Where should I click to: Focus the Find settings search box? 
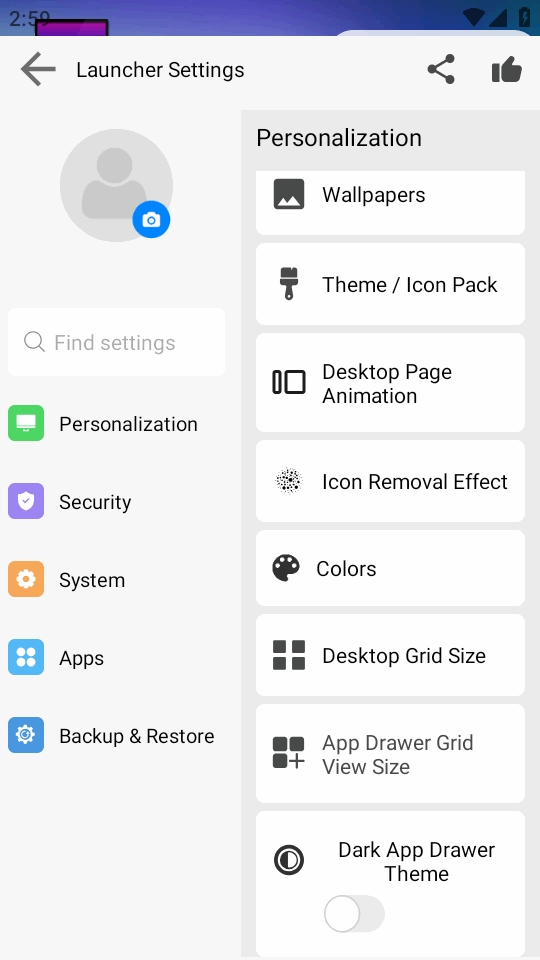click(x=116, y=342)
